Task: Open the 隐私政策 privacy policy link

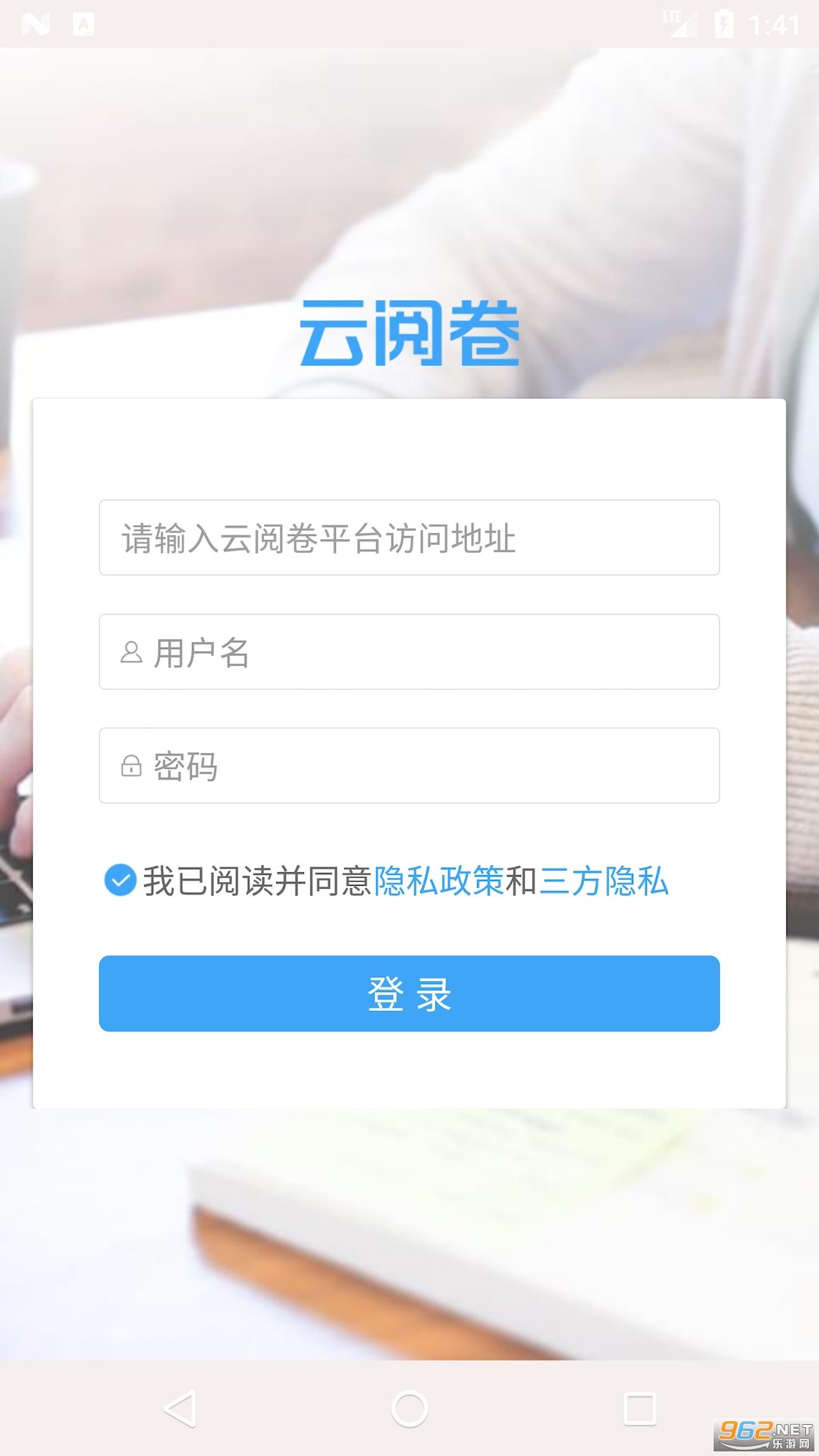Action: pos(438,881)
